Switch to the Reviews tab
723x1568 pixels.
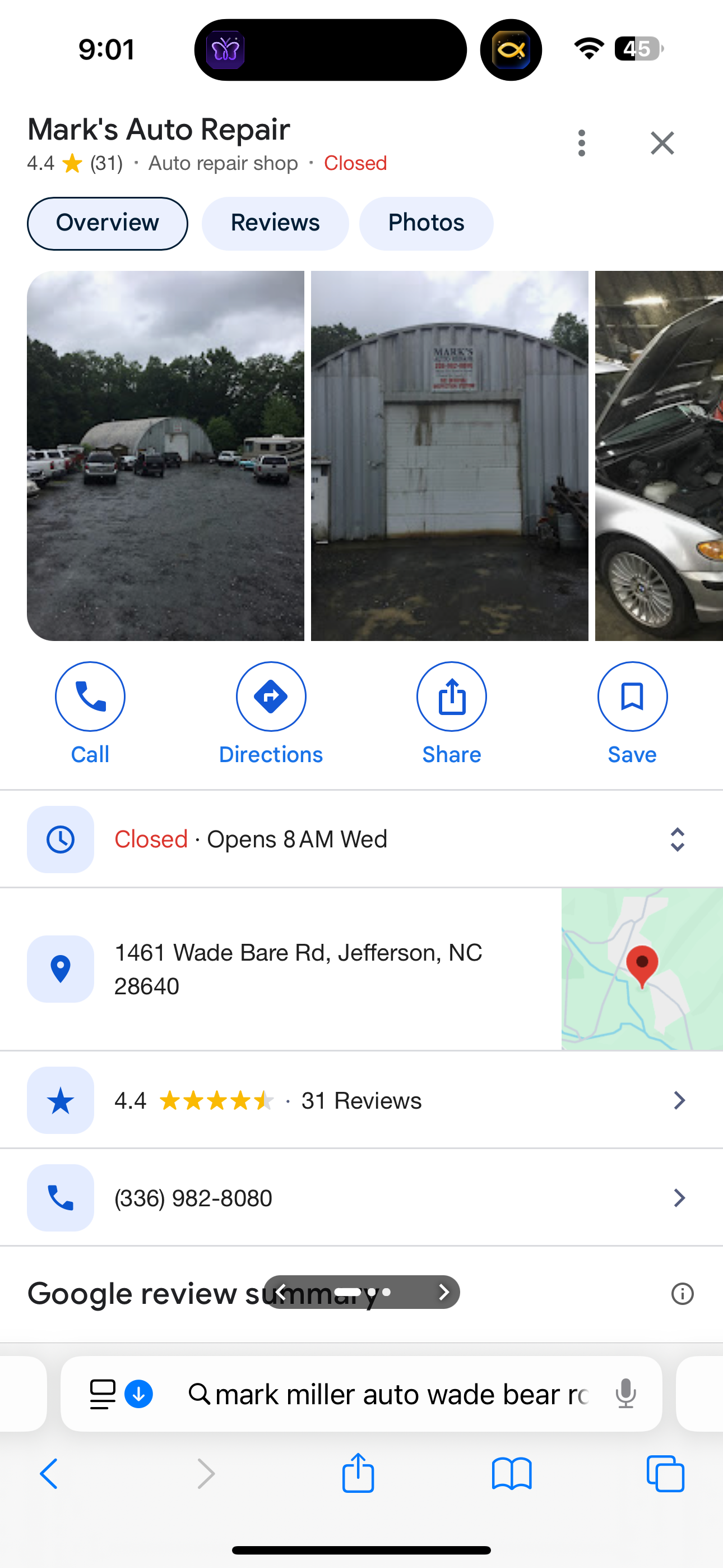tap(275, 223)
